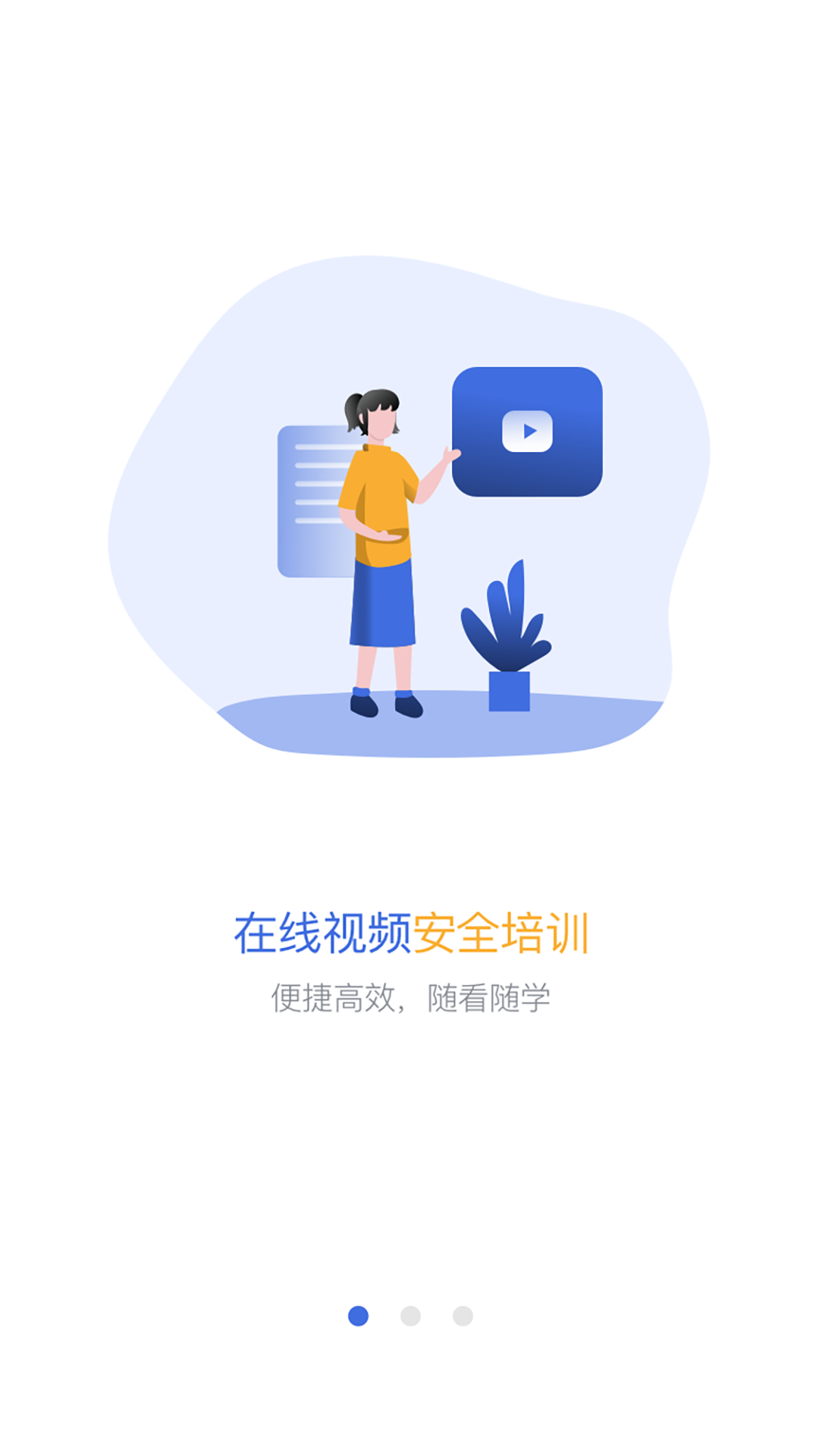Select the first blue page indicator dot
819x1456 pixels.
tap(358, 1316)
